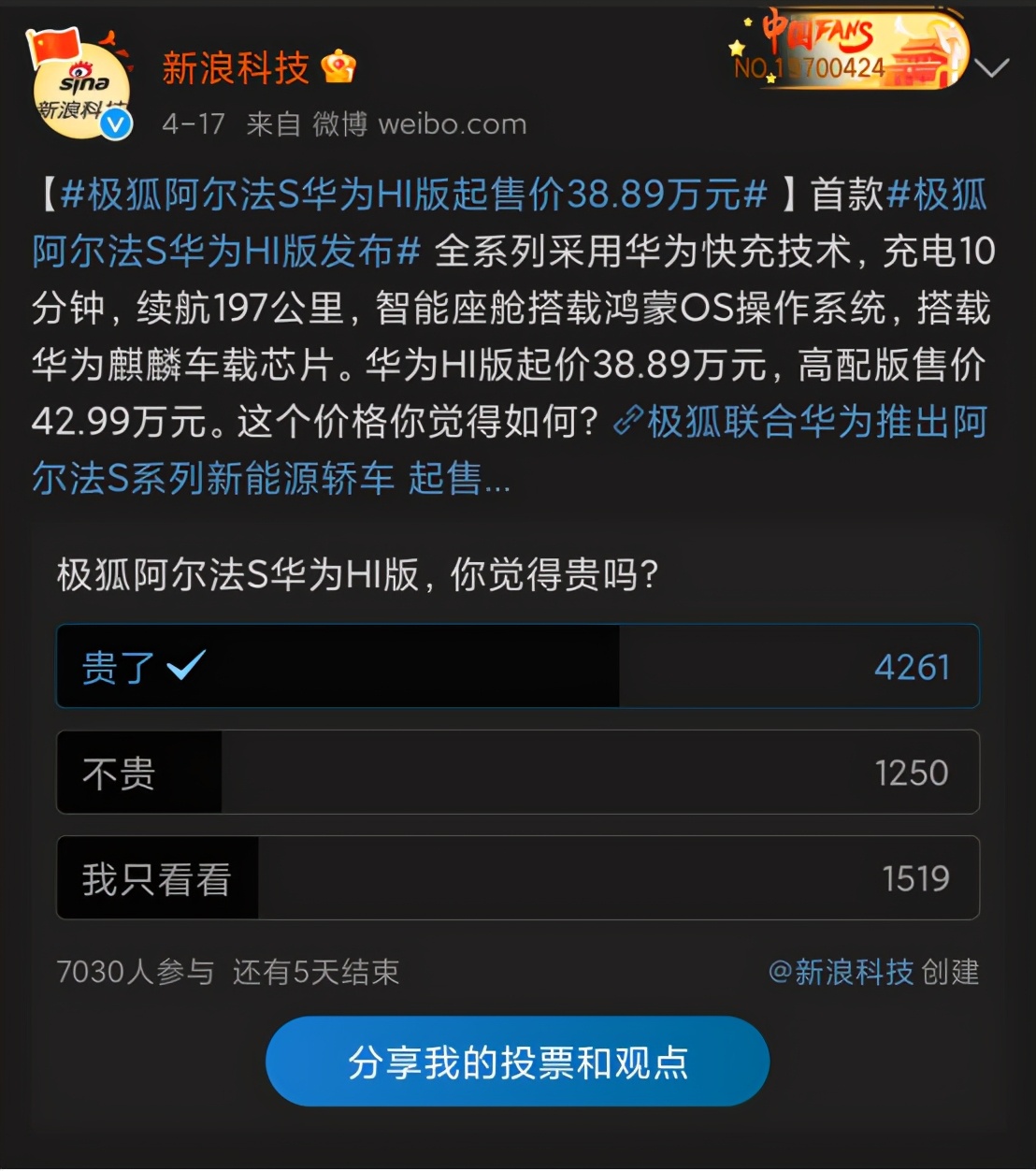1036x1171 pixels.
Task: Select the 贵了 poll option
Action: pyautogui.click(x=517, y=666)
